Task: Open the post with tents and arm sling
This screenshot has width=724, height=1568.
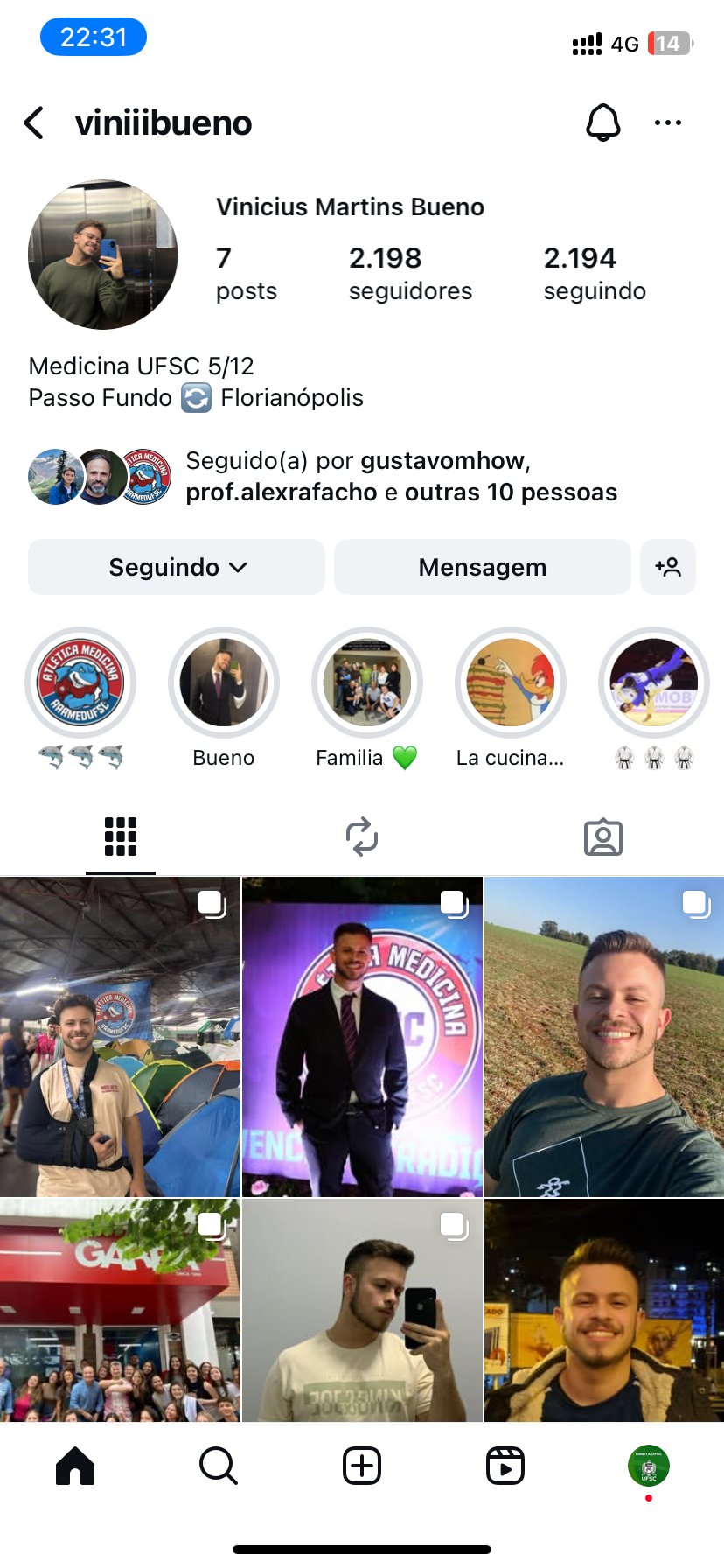Action: click(x=120, y=1036)
